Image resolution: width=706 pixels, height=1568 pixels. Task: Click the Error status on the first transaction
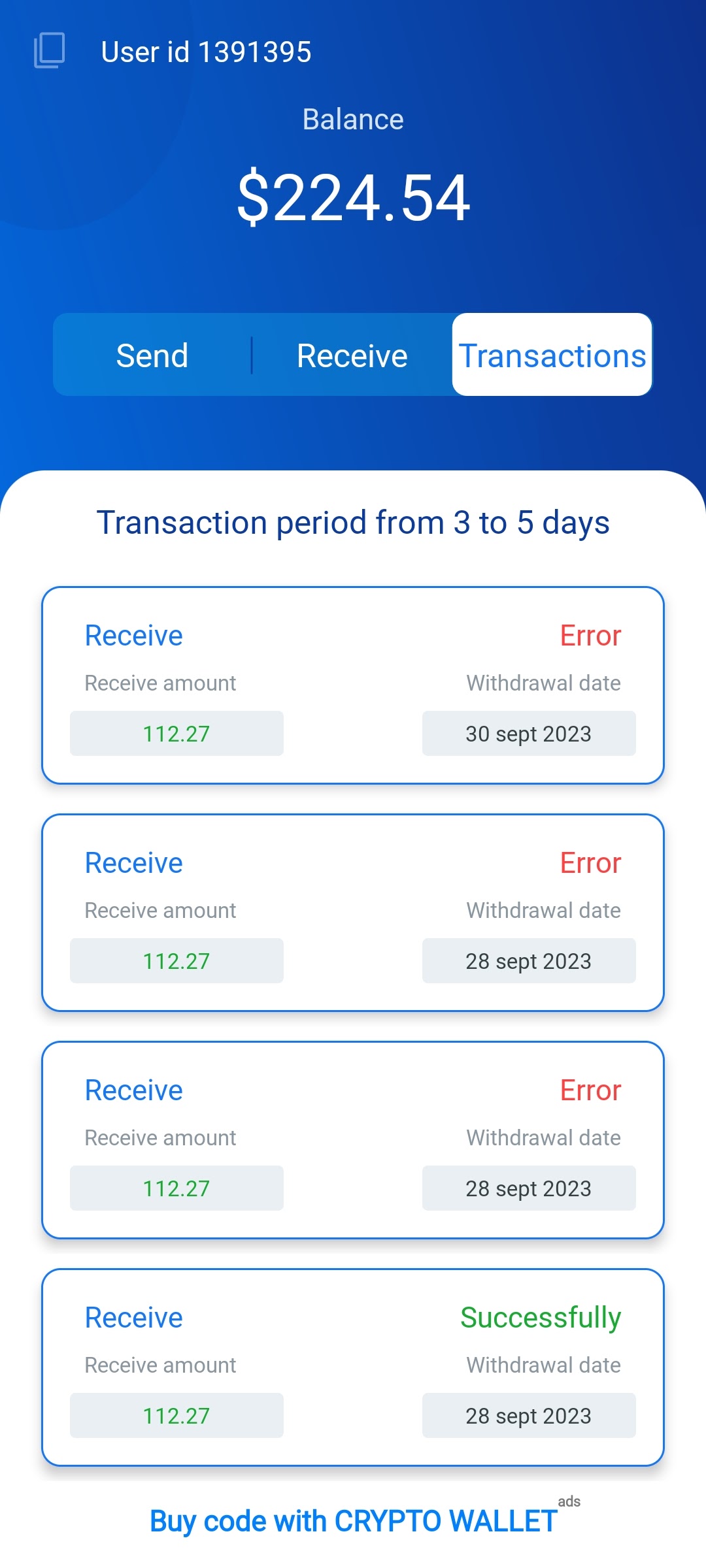(x=590, y=635)
